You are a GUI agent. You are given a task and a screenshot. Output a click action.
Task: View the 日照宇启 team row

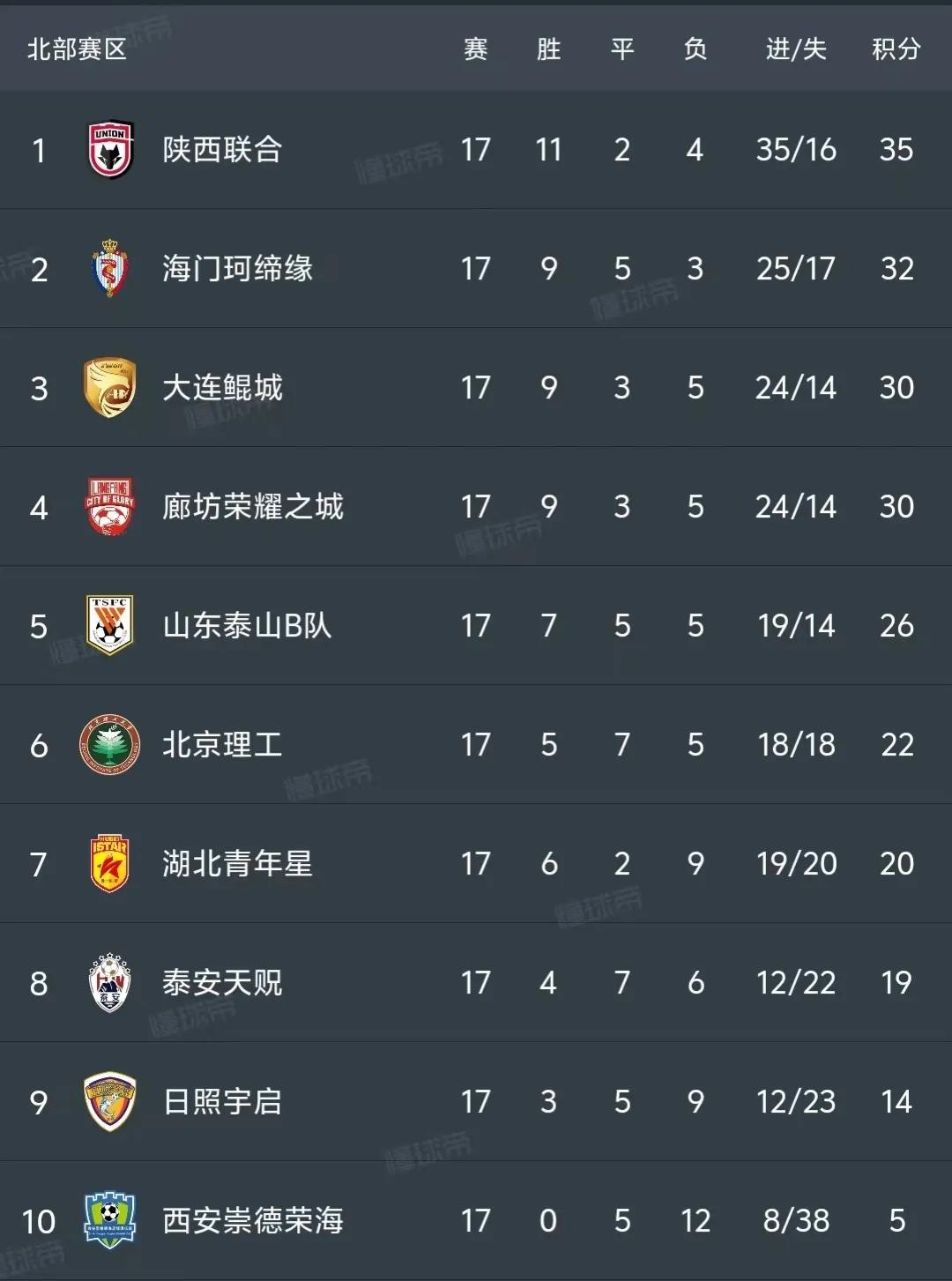click(x=222, y=1102)
